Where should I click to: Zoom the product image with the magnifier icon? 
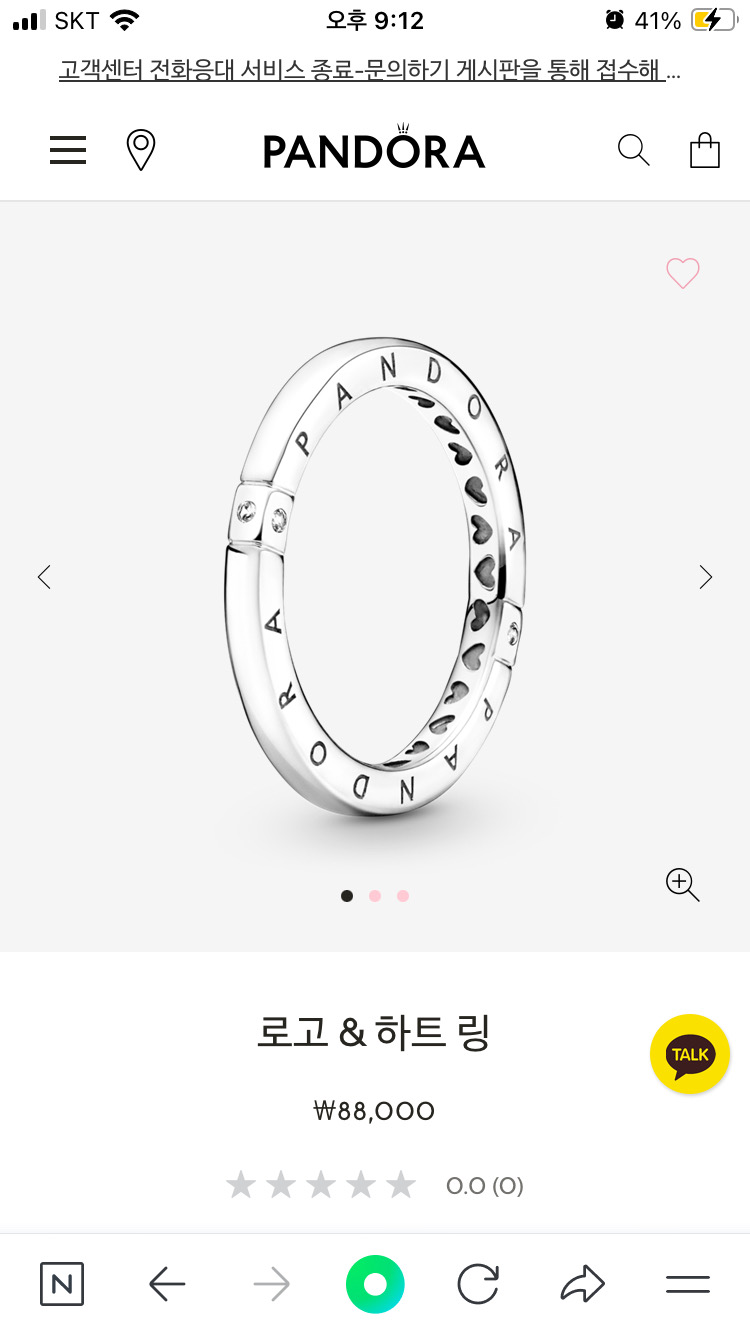click(681, 885)
